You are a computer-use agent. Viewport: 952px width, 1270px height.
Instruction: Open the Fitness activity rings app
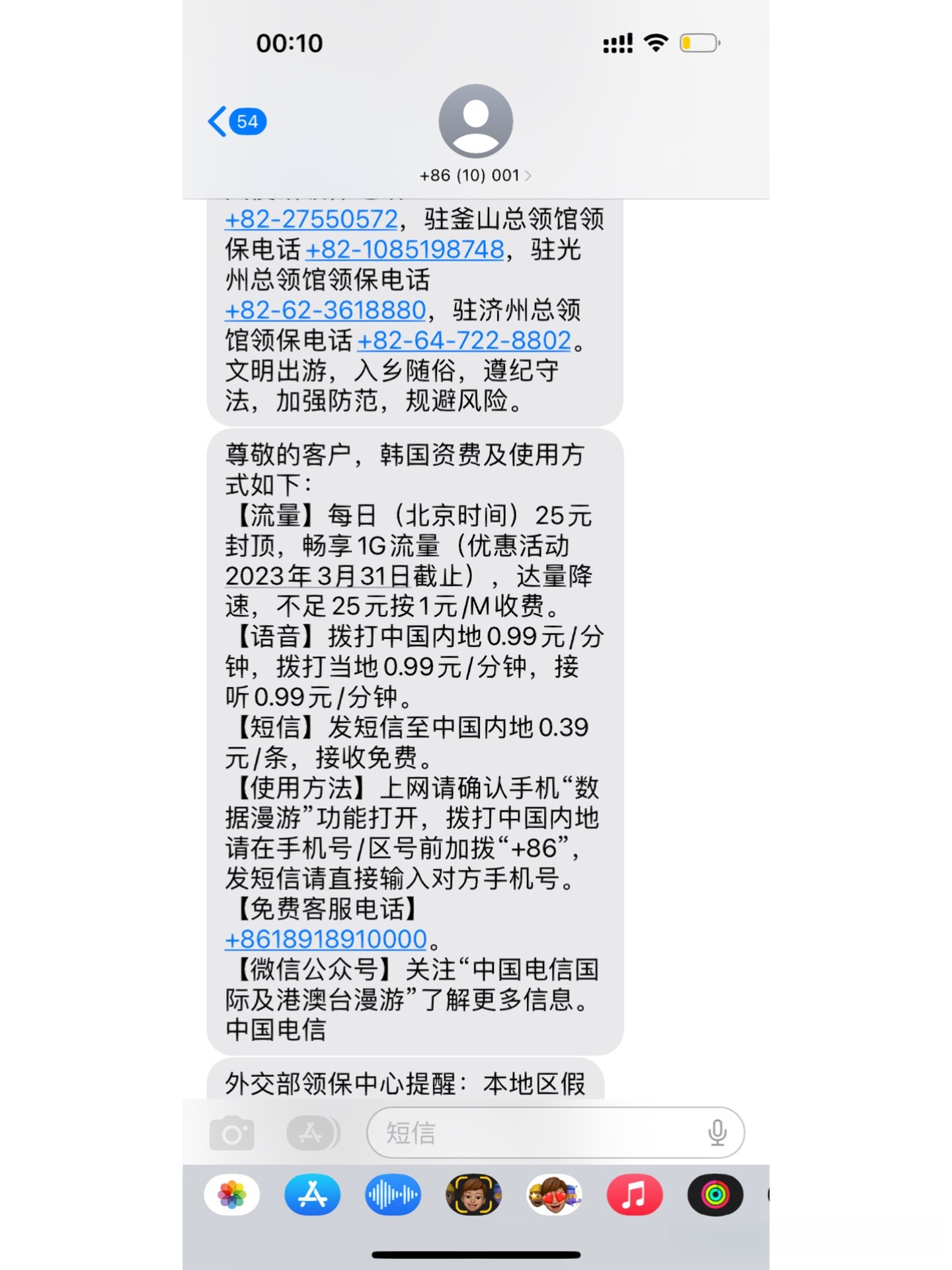tap(715, 1195)
